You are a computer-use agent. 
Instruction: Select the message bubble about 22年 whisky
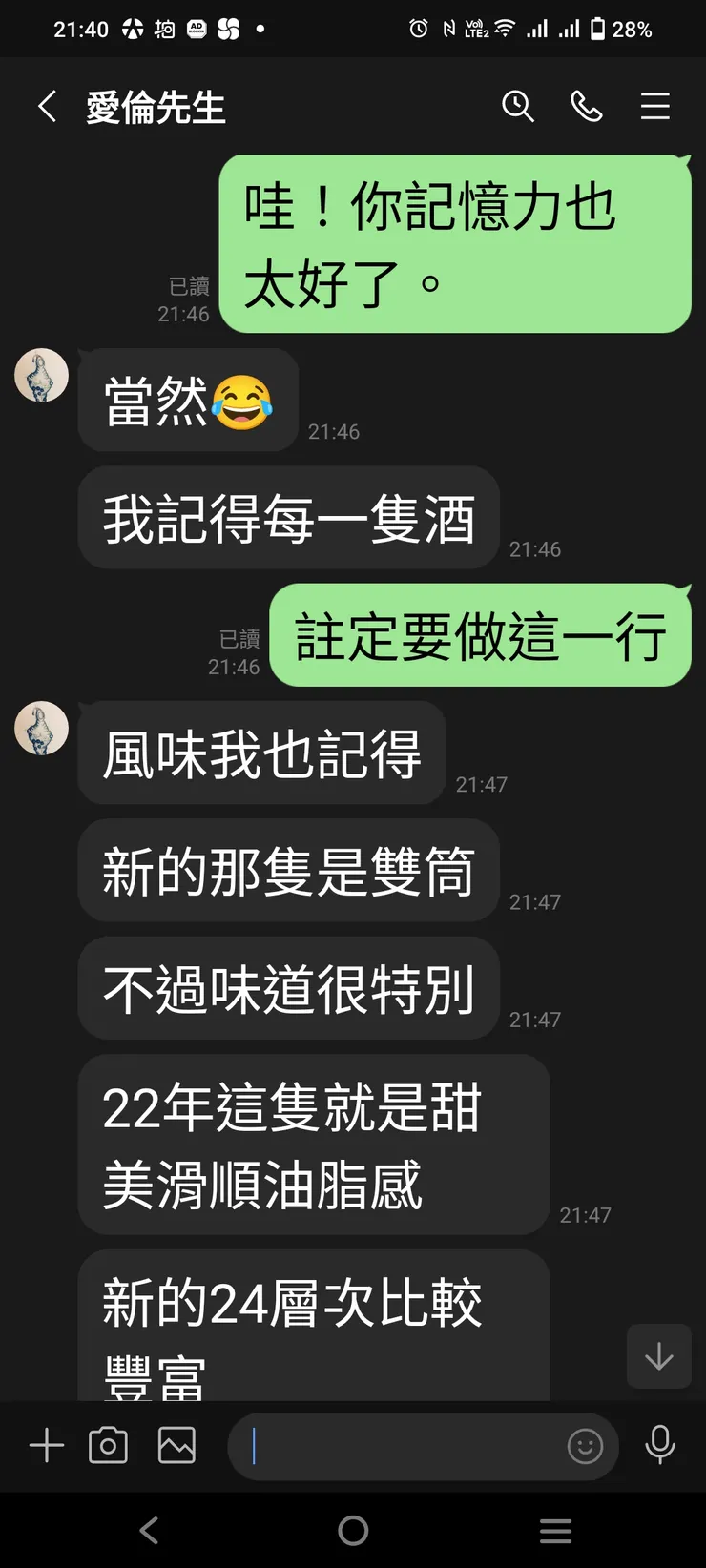[x=314, y=1146]
